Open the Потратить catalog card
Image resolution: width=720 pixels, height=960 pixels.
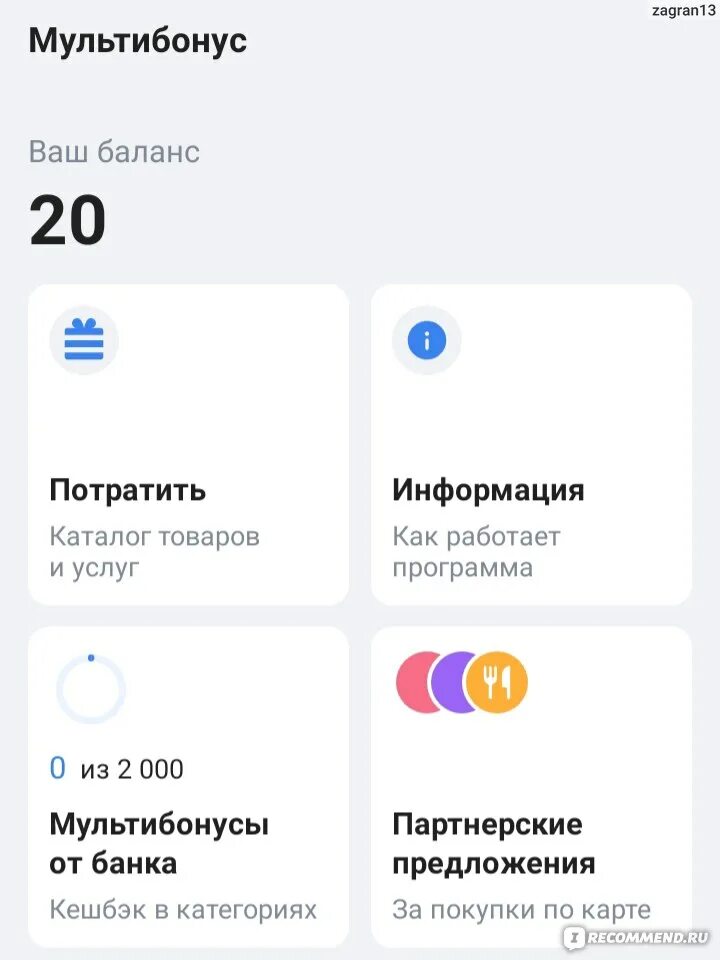pyautogui.click(x=188, y=445)
